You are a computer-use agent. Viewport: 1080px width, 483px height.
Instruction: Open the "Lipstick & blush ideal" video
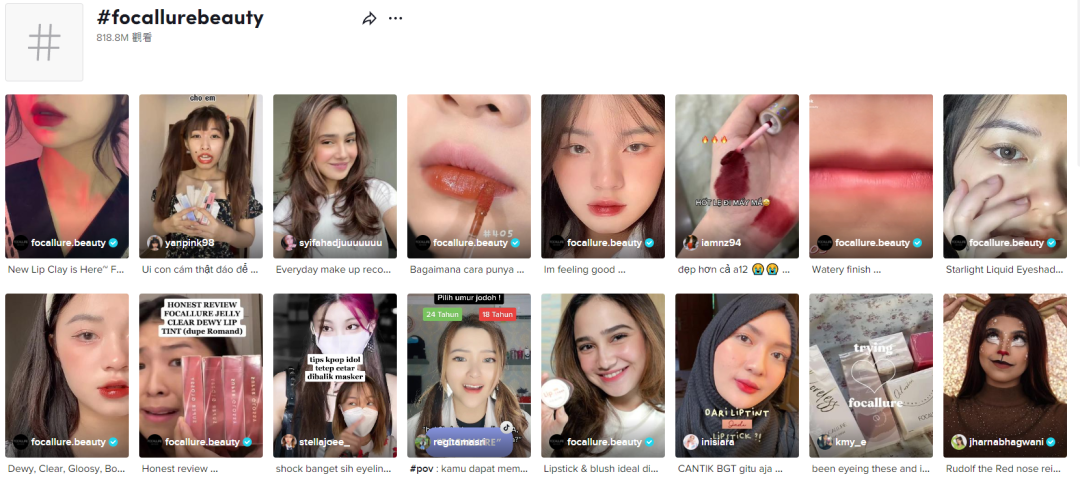(603, 376)
